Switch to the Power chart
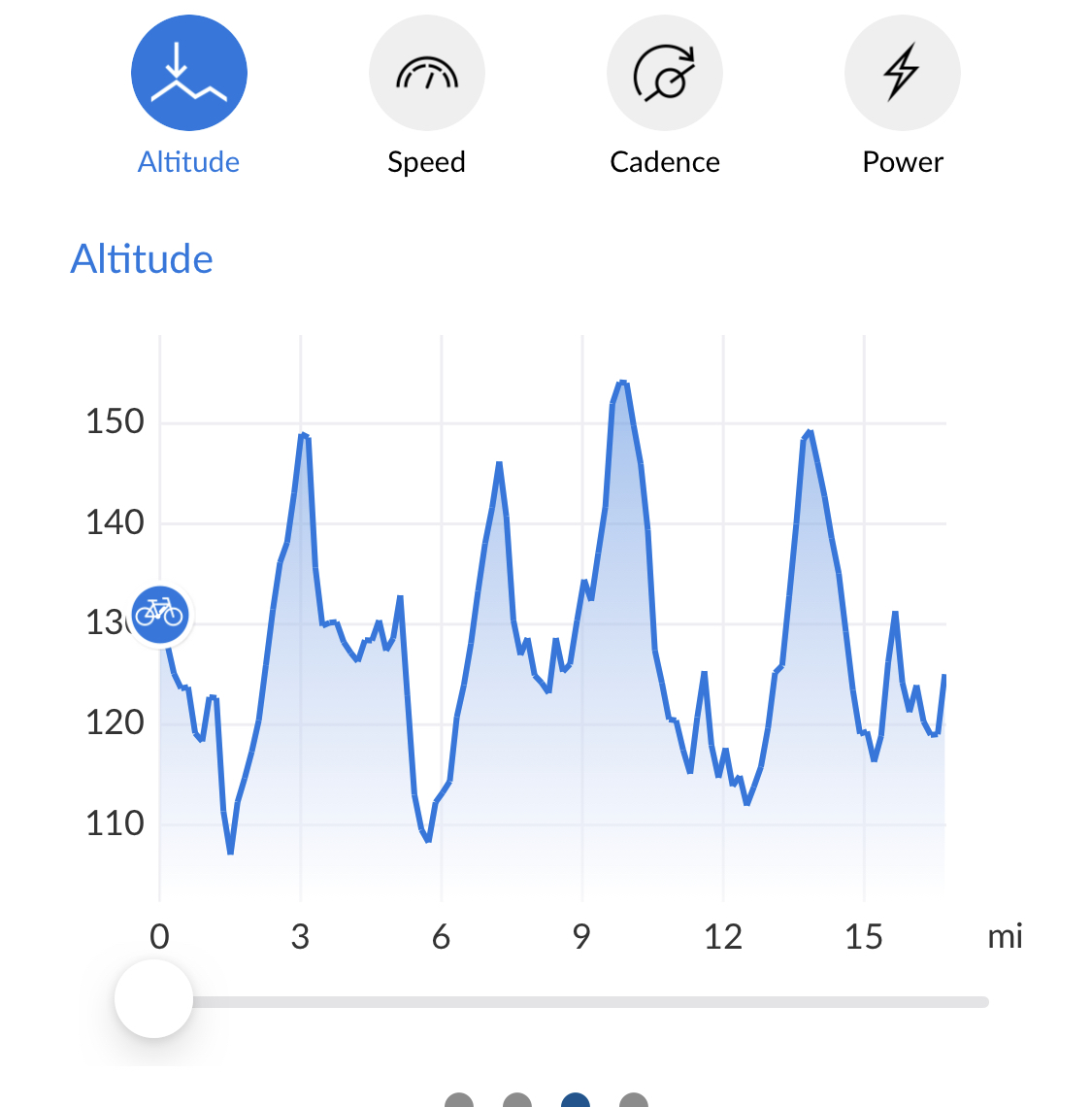1092x1107 pixels. pyautogui.click(x=903, y=74)
